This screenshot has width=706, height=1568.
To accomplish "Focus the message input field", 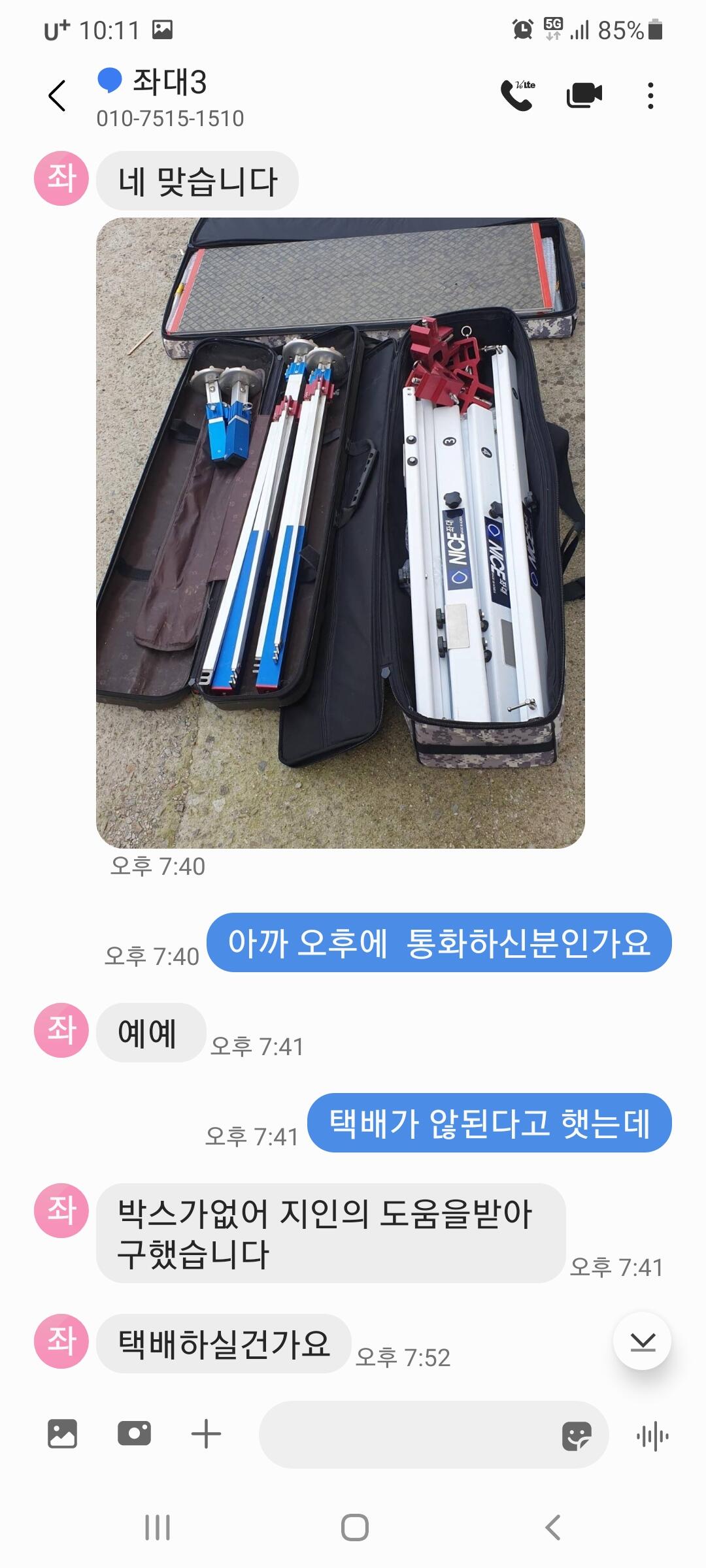I will coord(409,1435).
